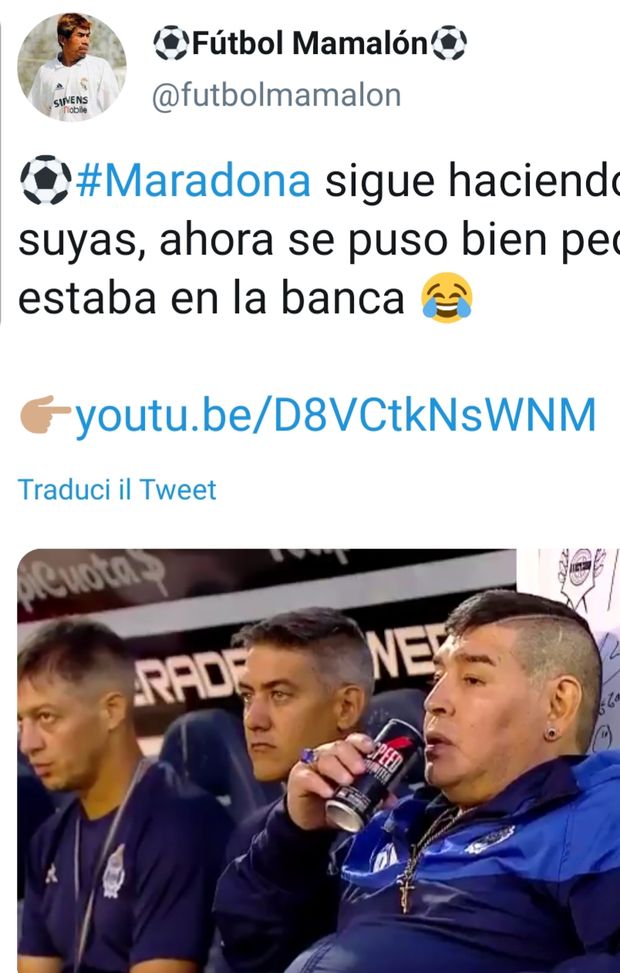View the @futbolmamalon account profile
Image resolution: width=620 pixels, height=973 pixels.
[276, 95]
